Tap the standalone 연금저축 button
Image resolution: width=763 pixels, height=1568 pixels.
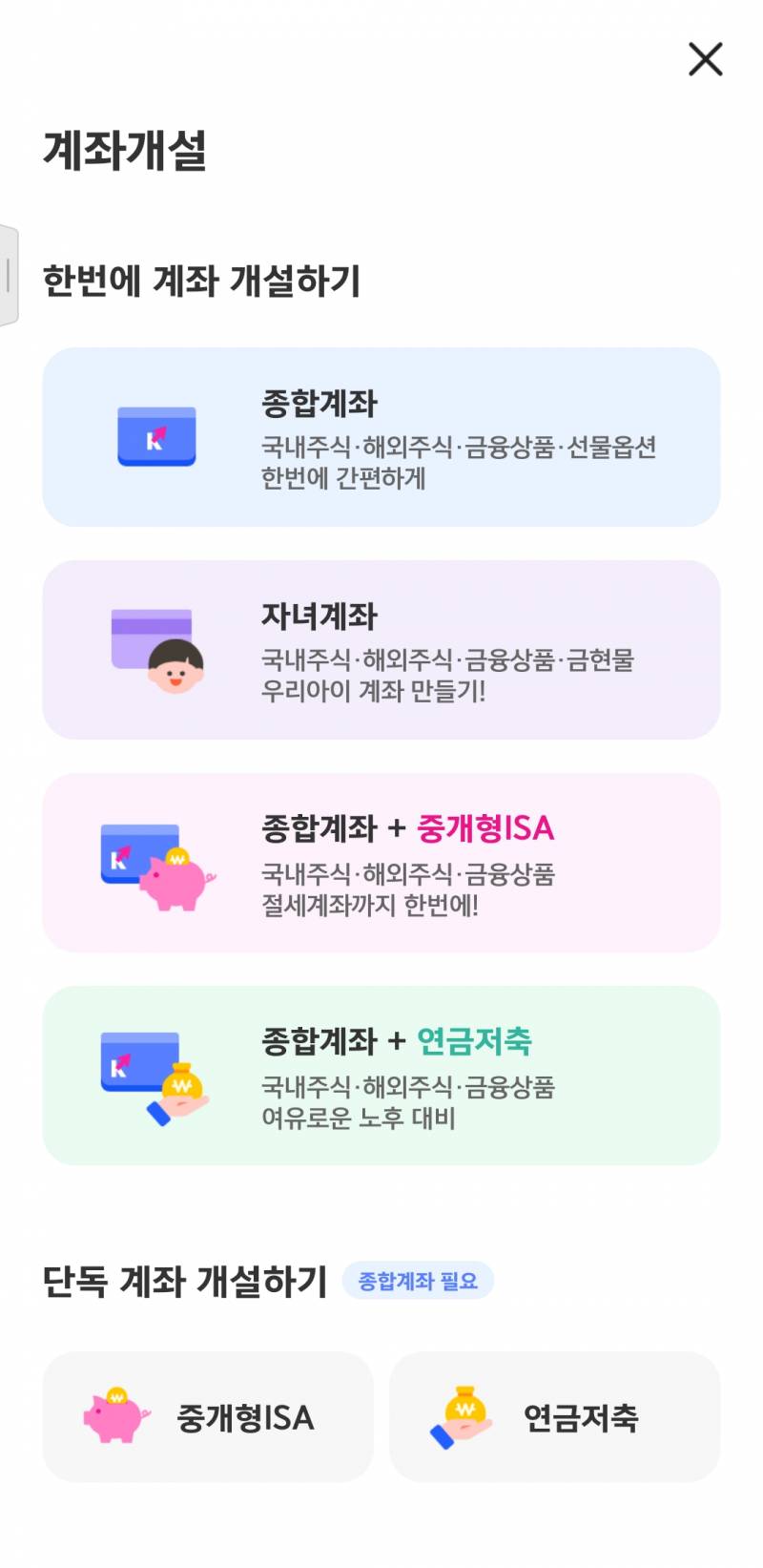(x=555, y=1417)
